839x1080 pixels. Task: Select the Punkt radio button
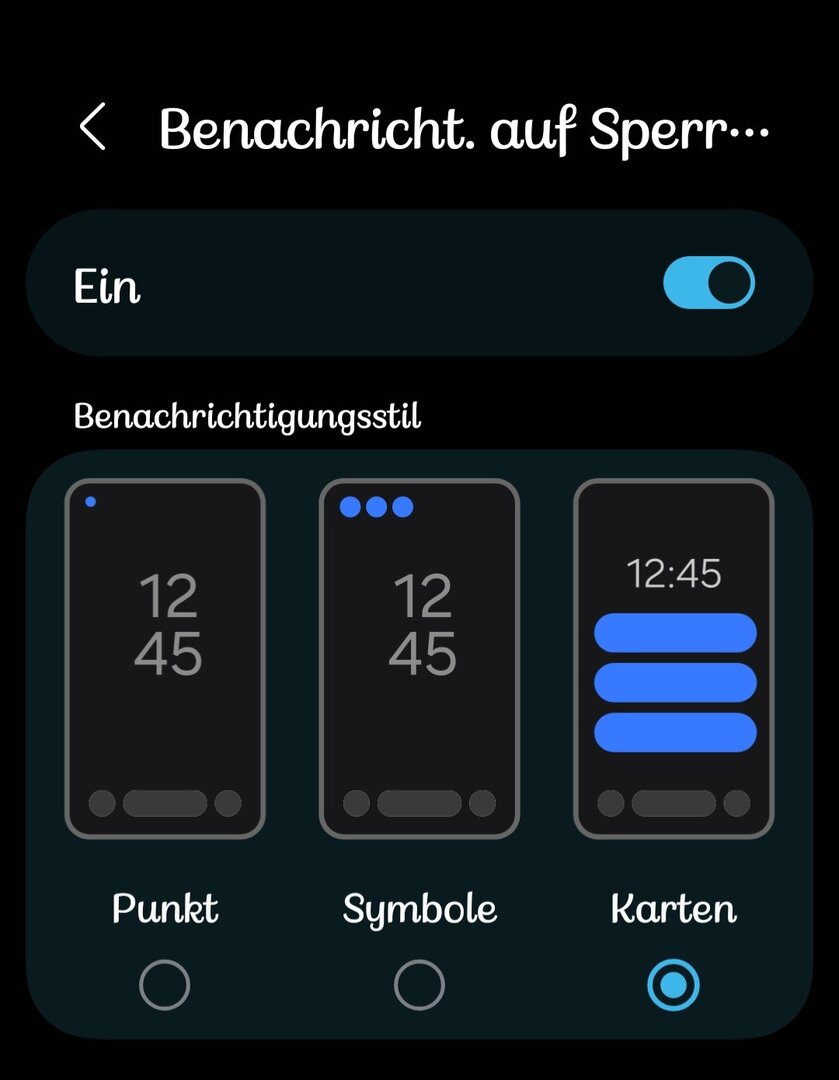164,985
